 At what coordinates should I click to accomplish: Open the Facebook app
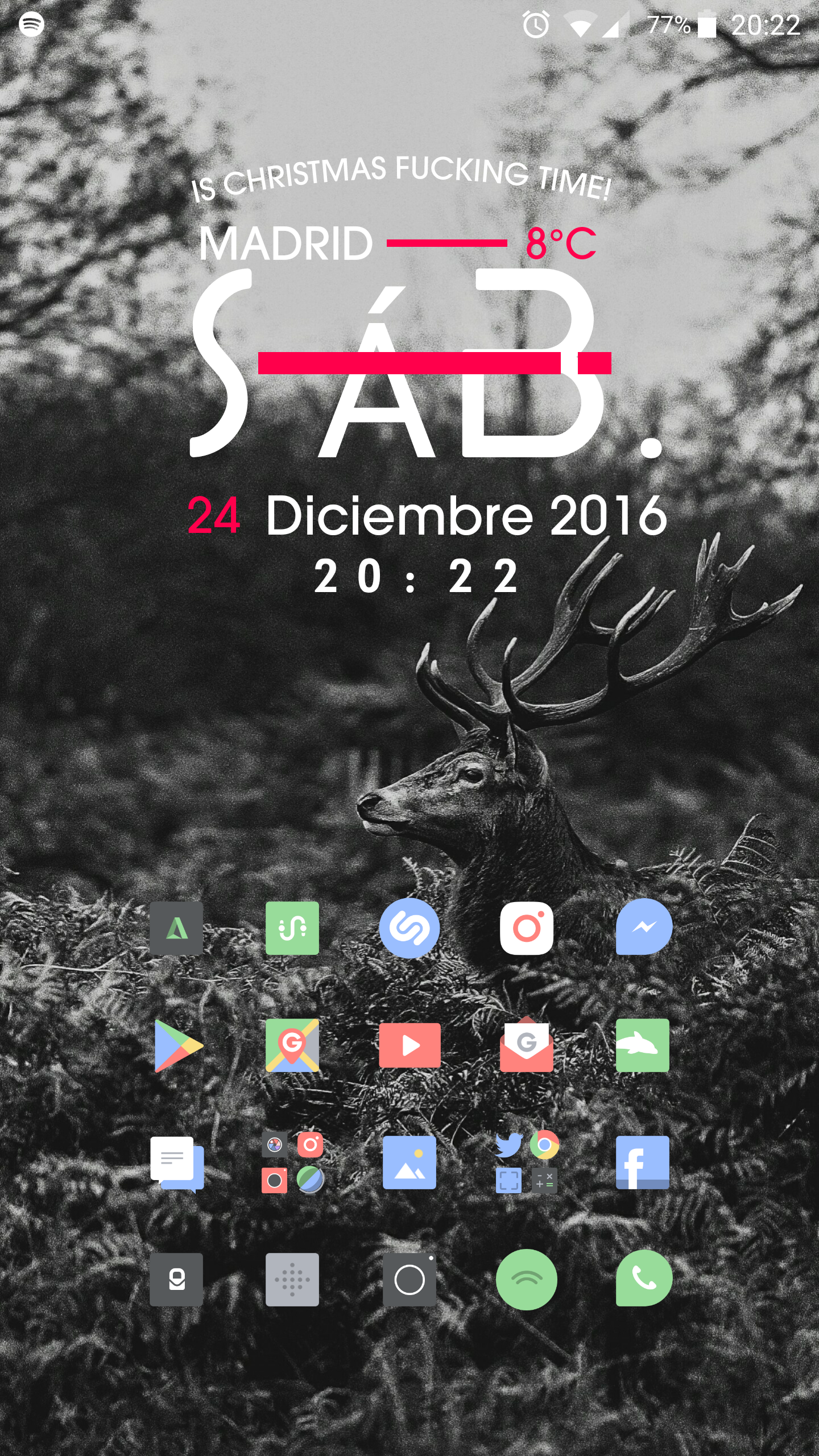click(x=643, y=1163)
